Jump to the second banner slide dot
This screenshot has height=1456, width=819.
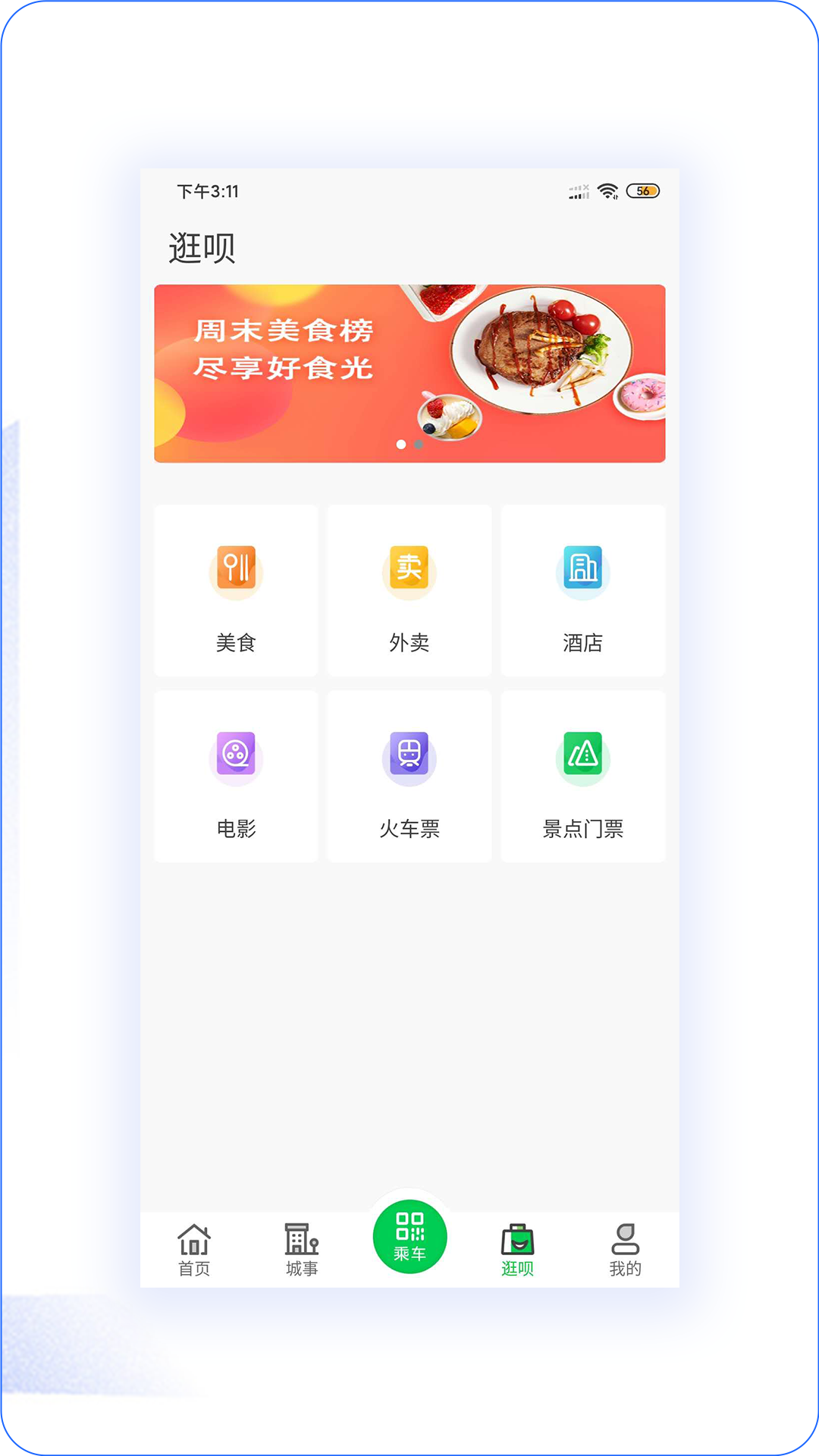(419, 444)
